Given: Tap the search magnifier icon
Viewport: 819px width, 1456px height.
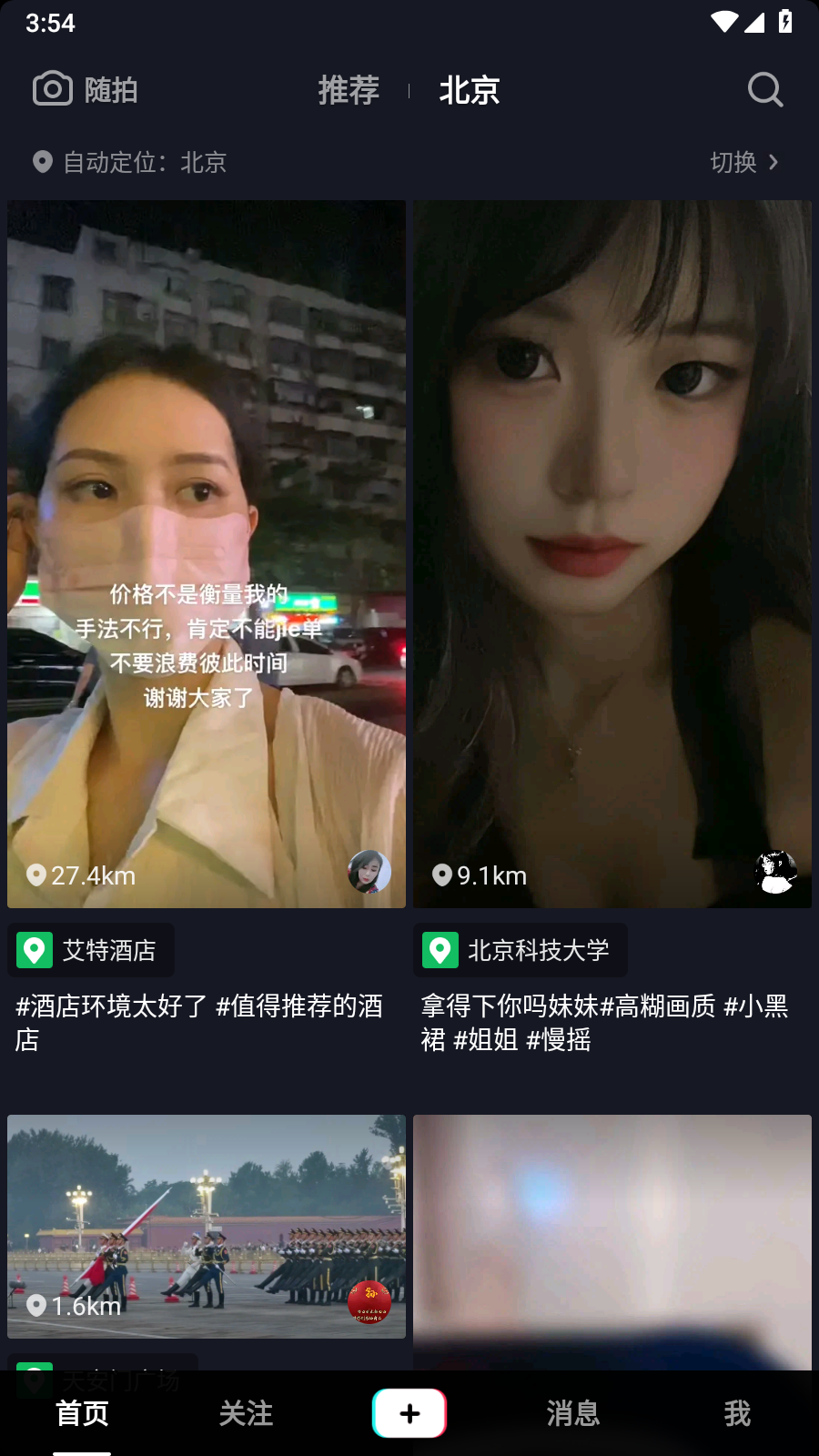Looking at the screenshot, I should [765, 88].
